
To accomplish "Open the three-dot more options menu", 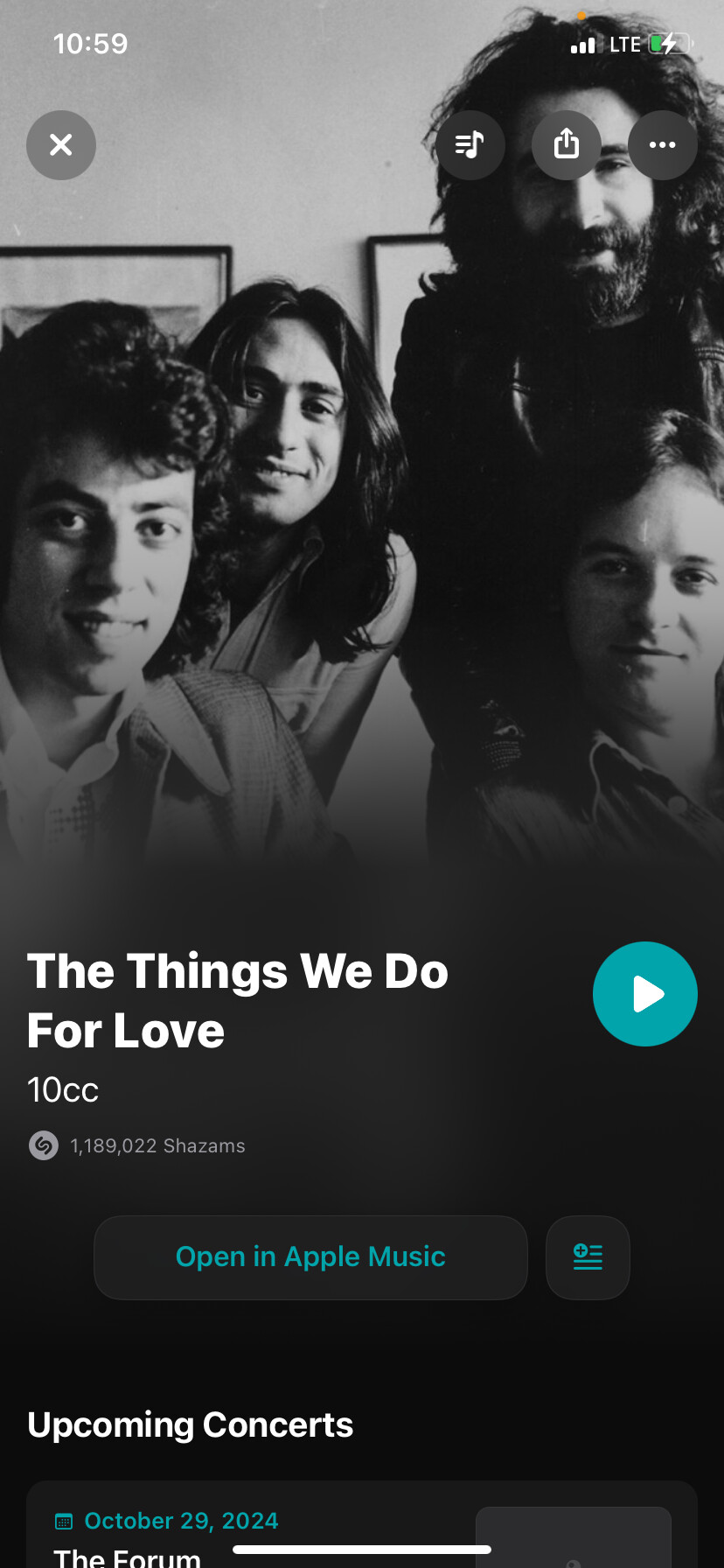I will (662, 145).
